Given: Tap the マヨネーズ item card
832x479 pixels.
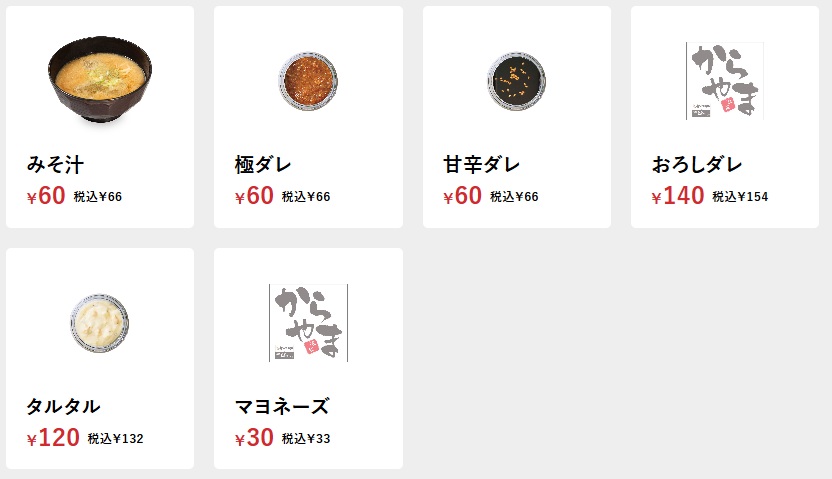Looking at the screenshot, I should [308, 358].
